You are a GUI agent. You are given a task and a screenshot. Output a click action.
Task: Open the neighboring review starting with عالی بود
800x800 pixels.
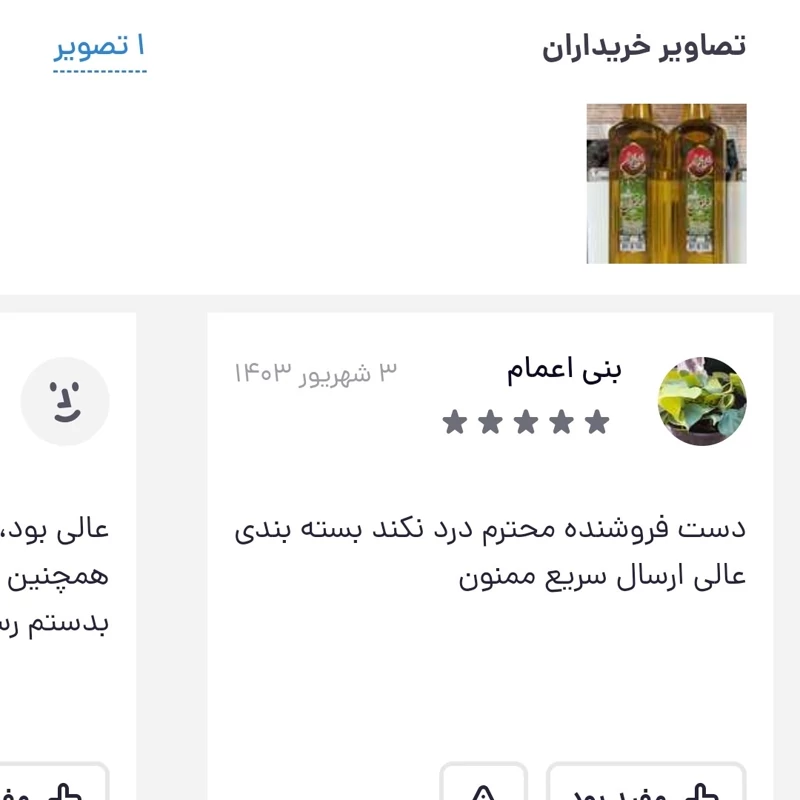point(60,576)
